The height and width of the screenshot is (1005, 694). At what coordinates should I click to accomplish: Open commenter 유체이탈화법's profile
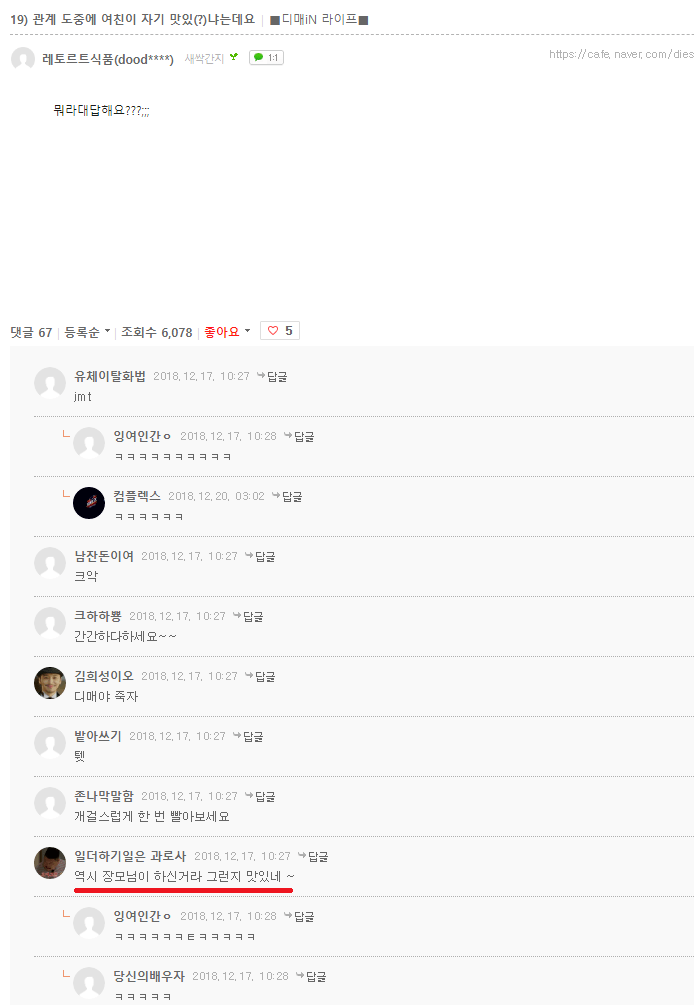pos(109,377)
